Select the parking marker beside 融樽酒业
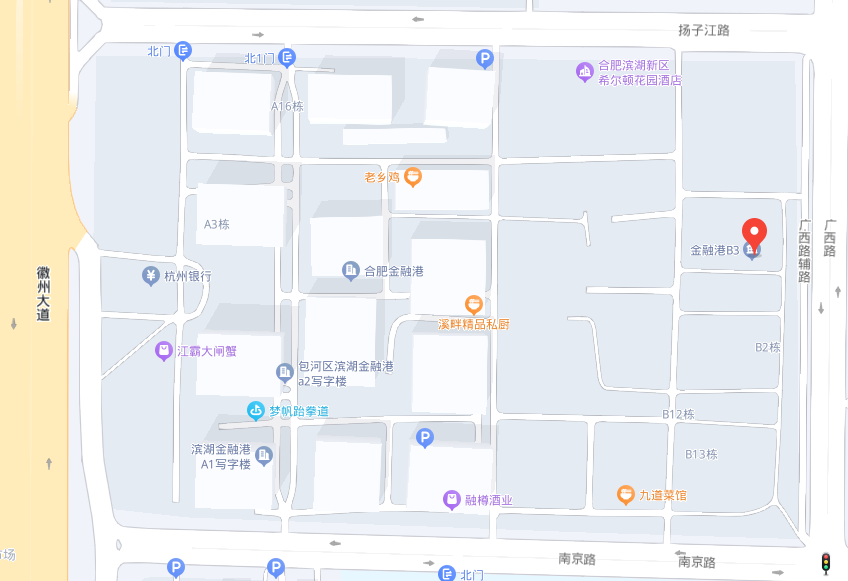 coord(425,438)
